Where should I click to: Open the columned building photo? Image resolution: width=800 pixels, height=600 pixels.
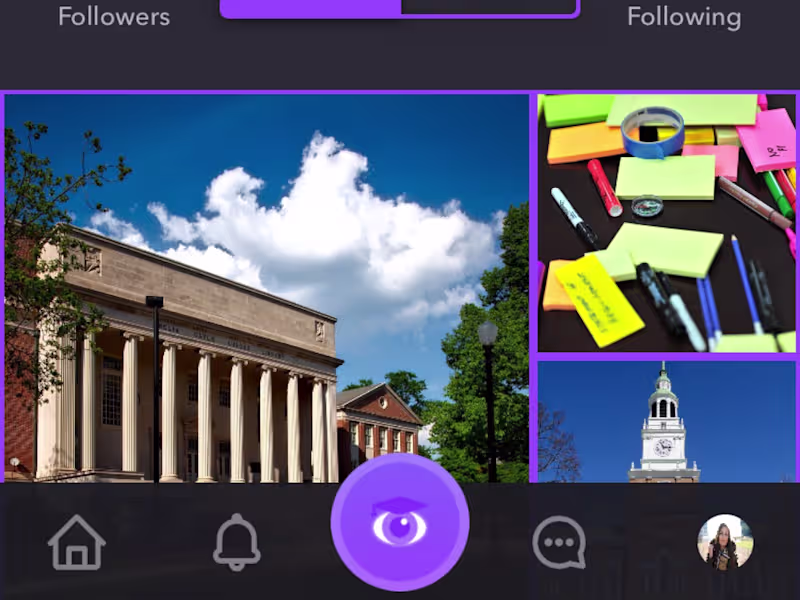pyautogui.click(x=267, y=290)
